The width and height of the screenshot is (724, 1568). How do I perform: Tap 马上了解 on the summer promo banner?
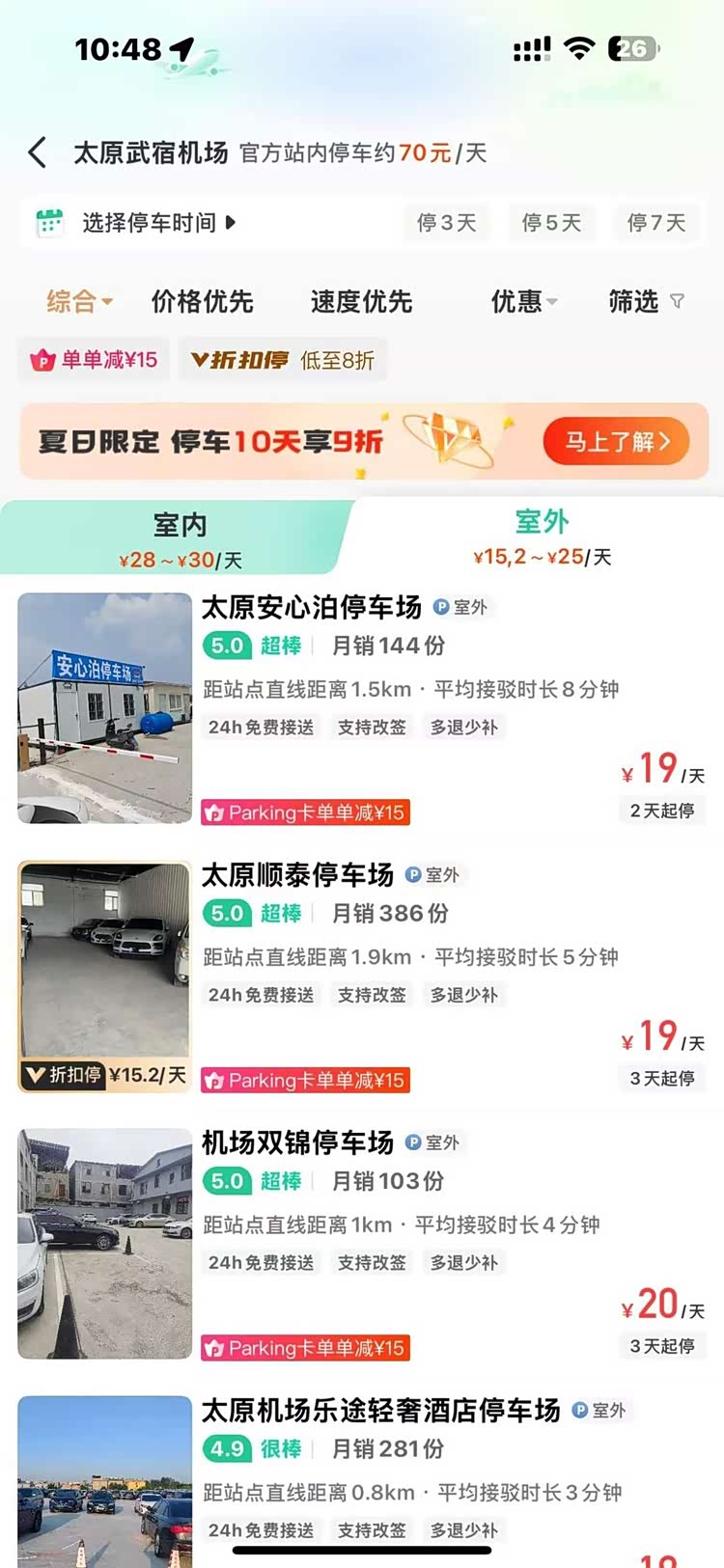pos(616,442)
